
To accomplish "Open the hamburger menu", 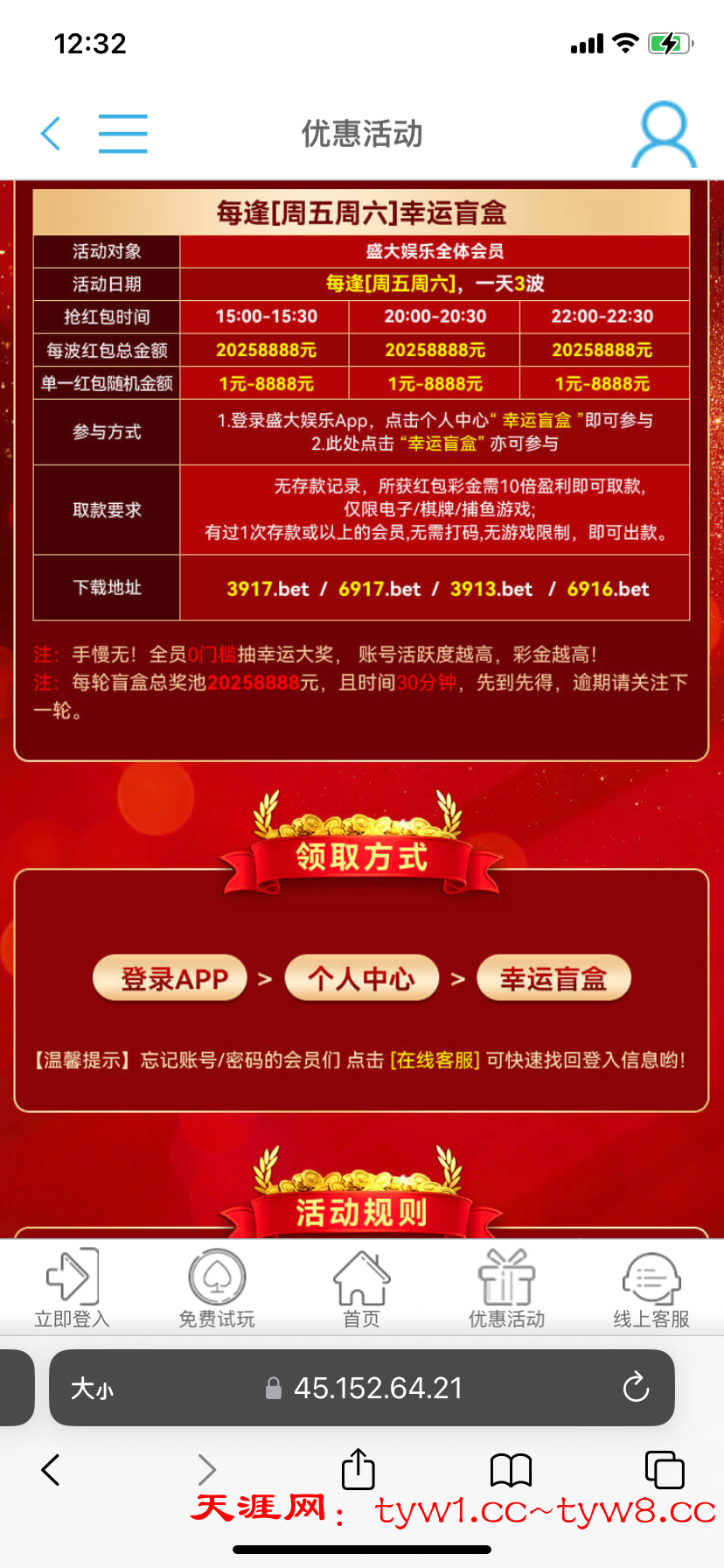I will coord(122,134).
